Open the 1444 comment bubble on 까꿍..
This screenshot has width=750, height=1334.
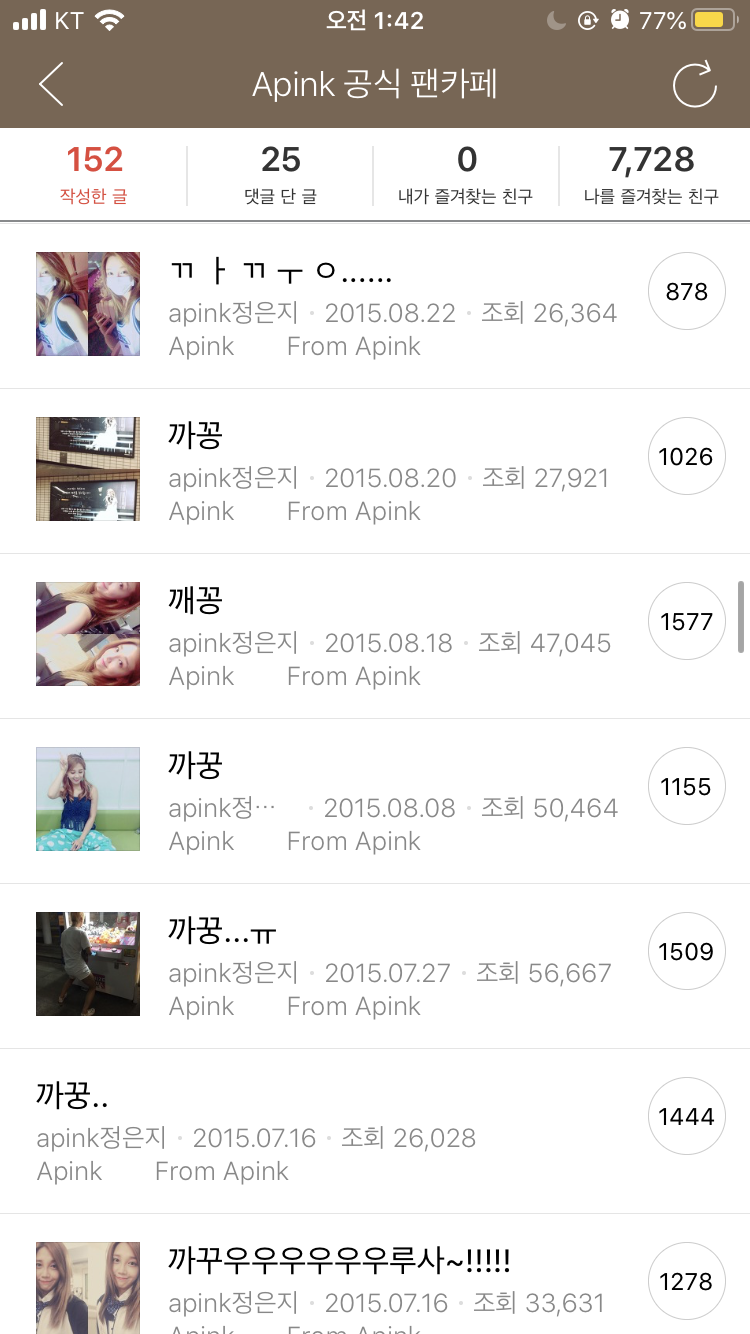coord(686,1116)
